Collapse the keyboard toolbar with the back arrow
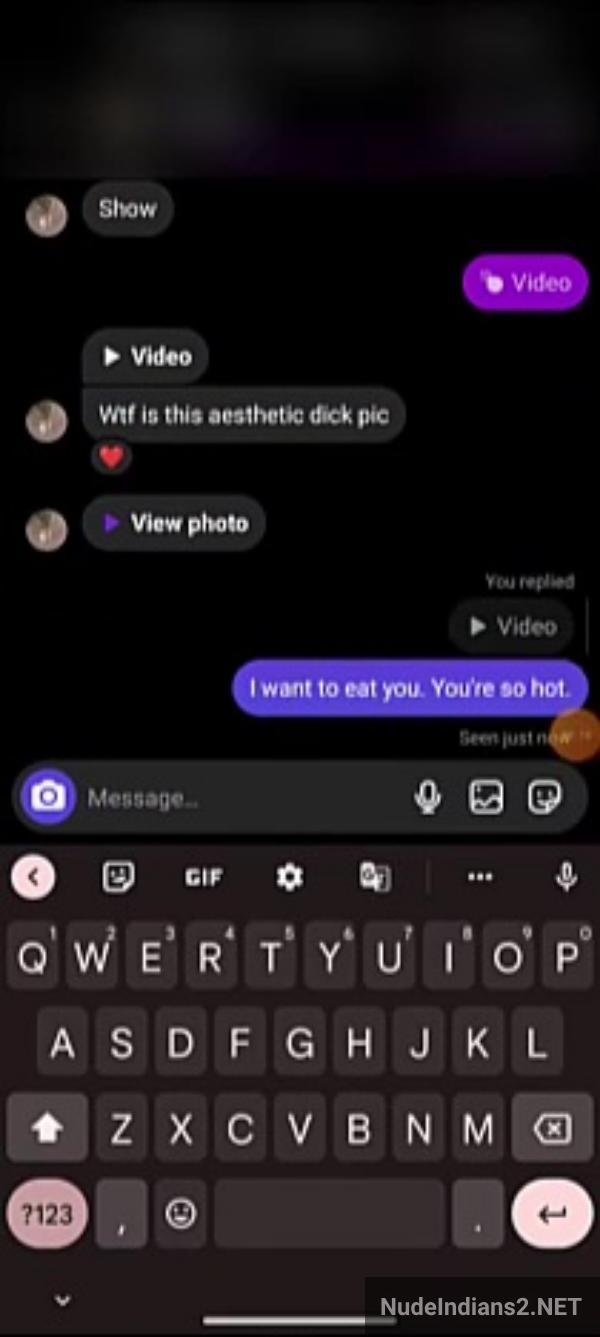 click(33, 878)
